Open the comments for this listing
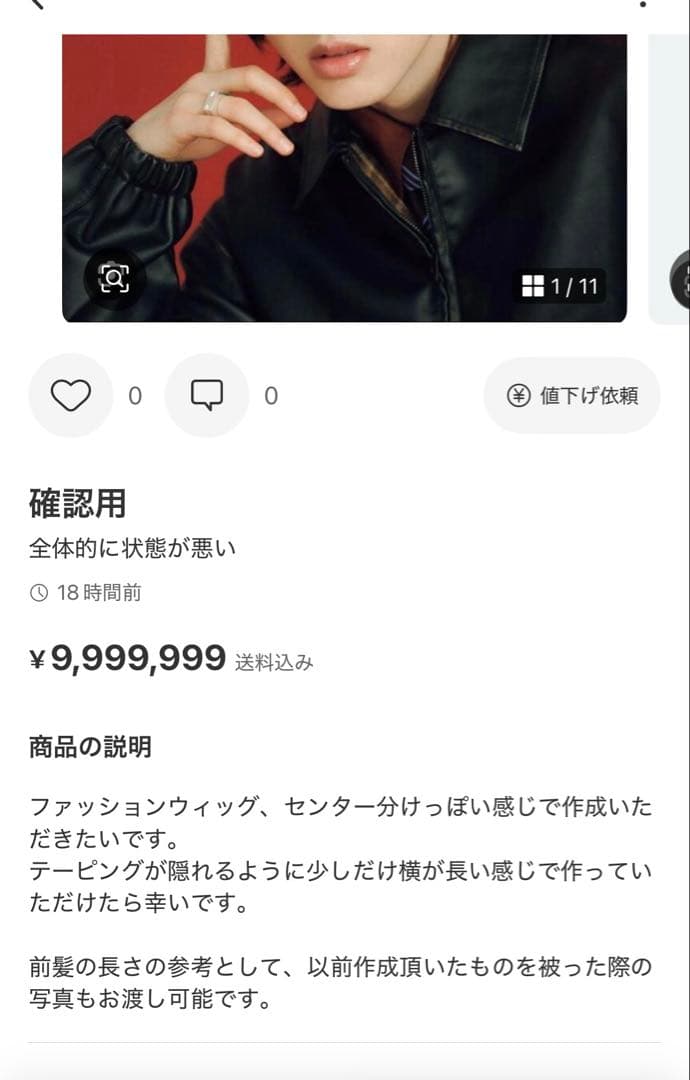 (206, 396)
